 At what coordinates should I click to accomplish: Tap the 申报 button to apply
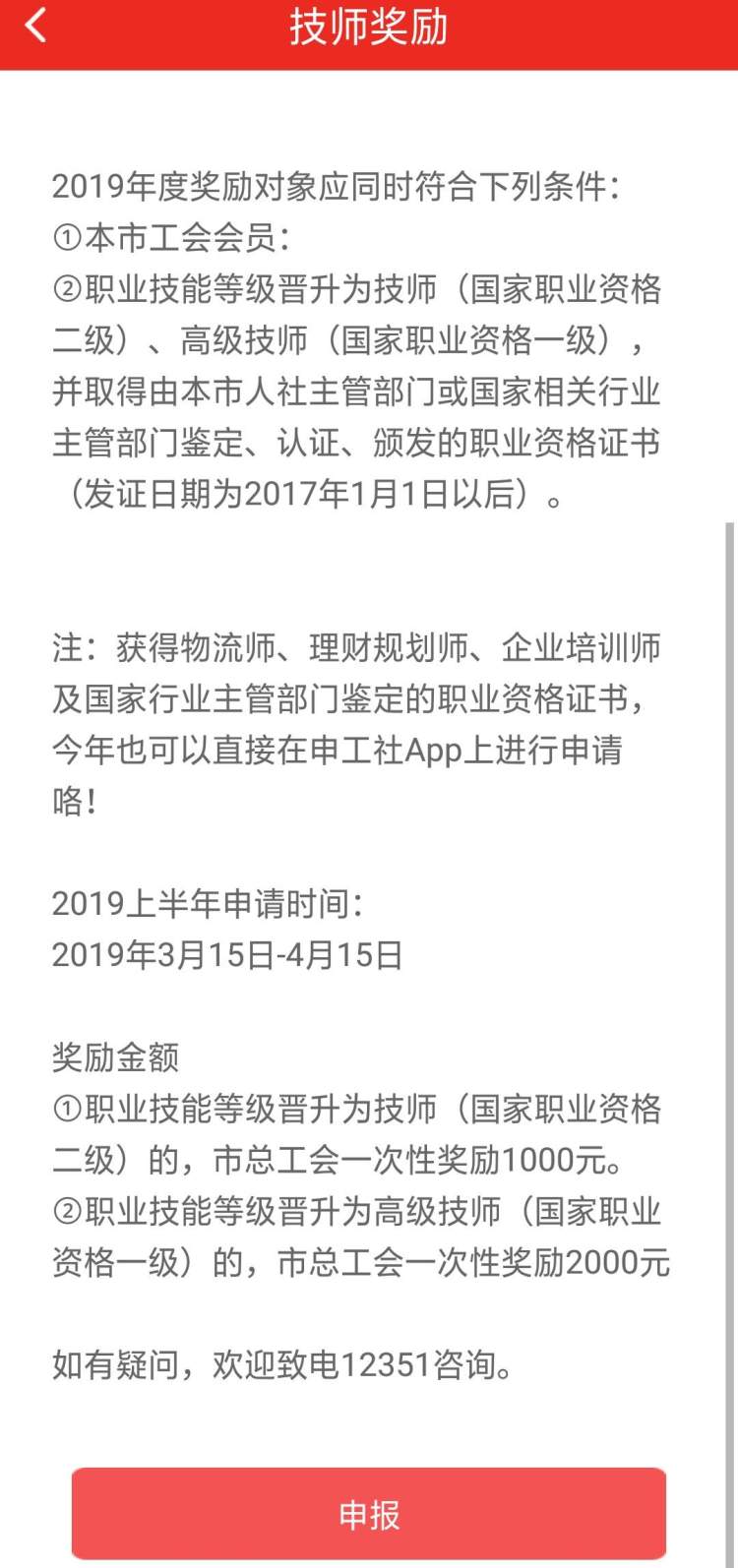(x=369, y=1514)
